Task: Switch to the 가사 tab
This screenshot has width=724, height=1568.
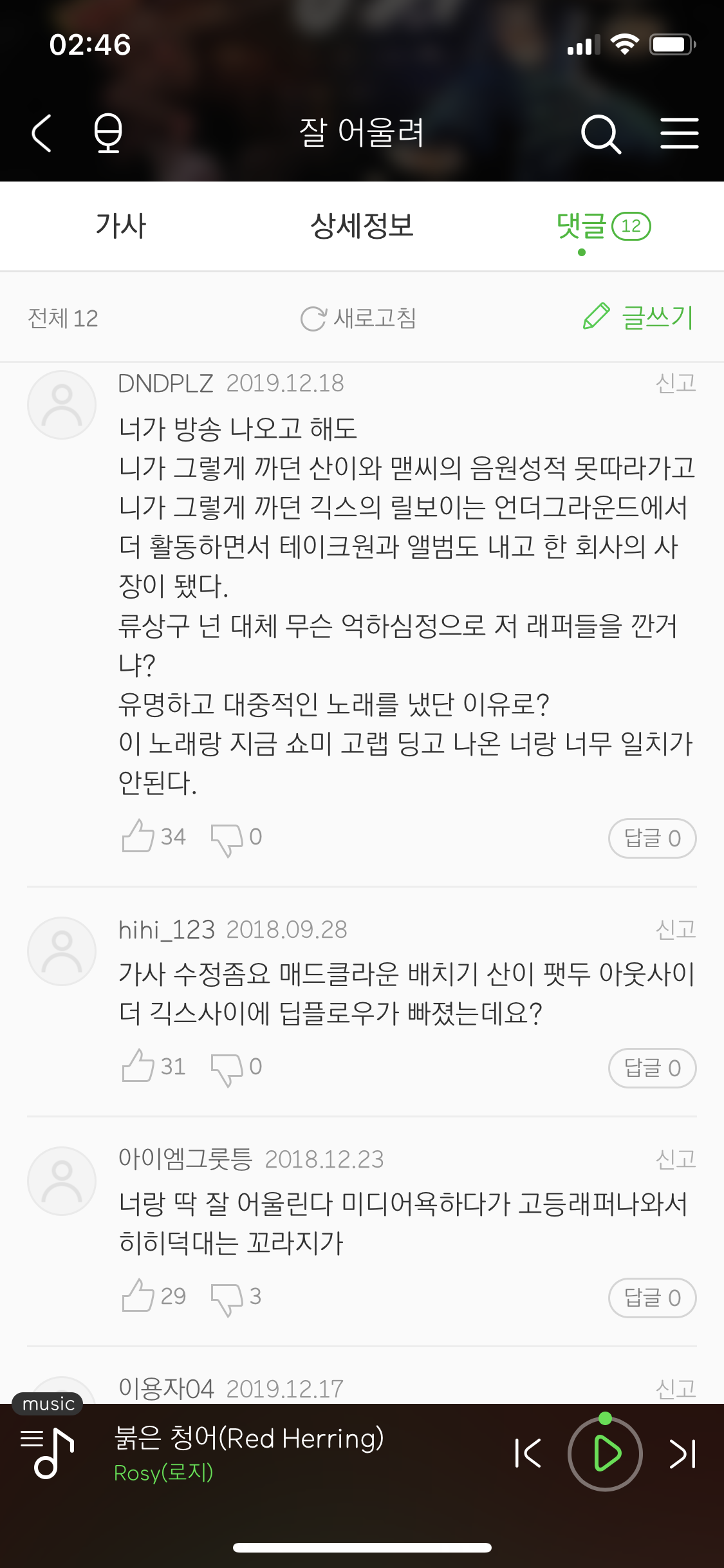Action: click(121, 226)
